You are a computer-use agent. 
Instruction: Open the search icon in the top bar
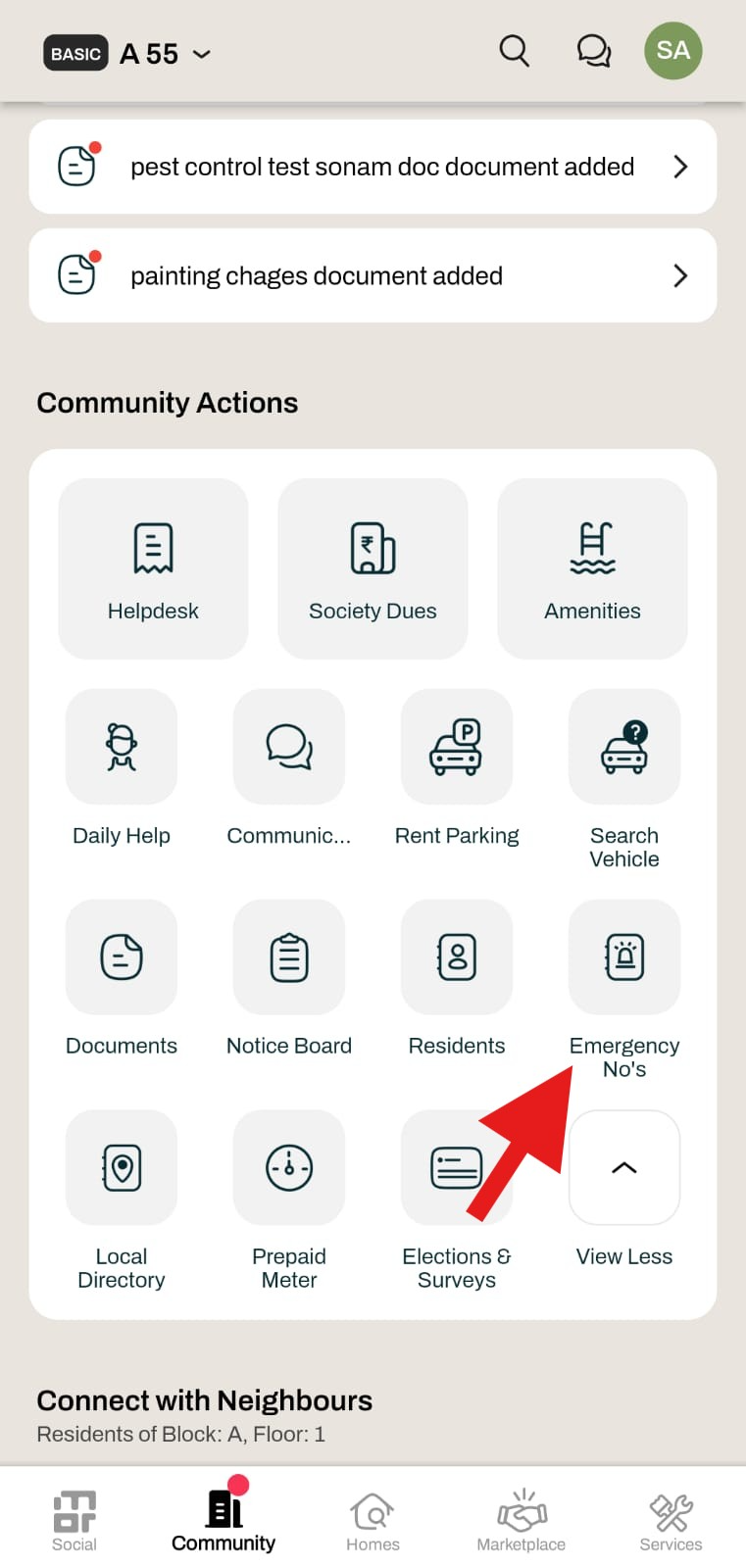coord(514,50)
